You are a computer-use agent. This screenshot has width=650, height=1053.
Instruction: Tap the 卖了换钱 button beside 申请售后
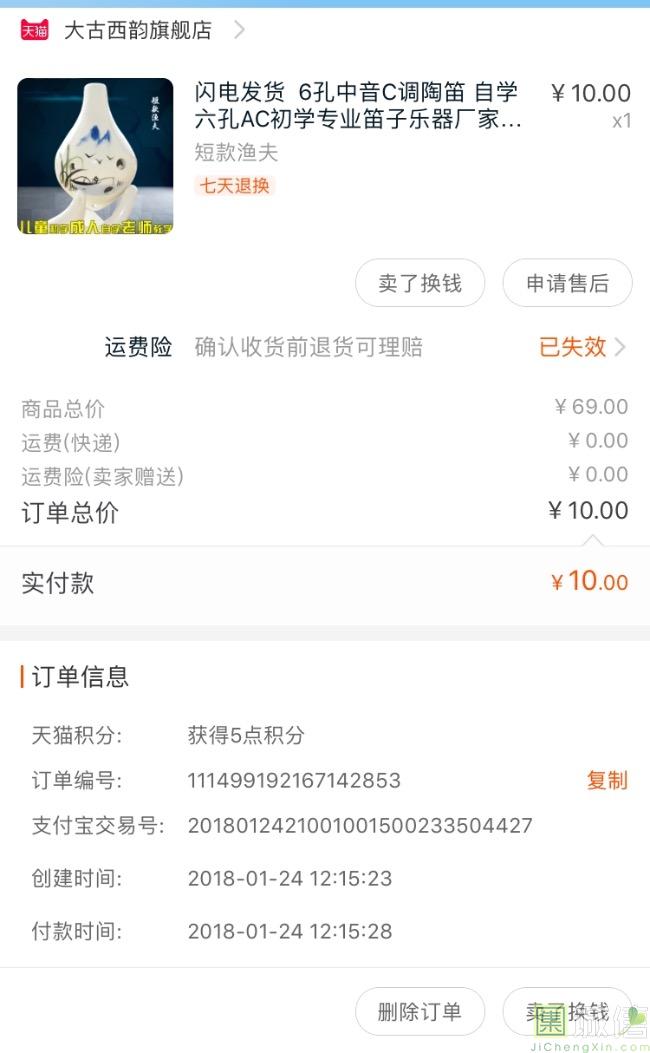coord(420,283)
